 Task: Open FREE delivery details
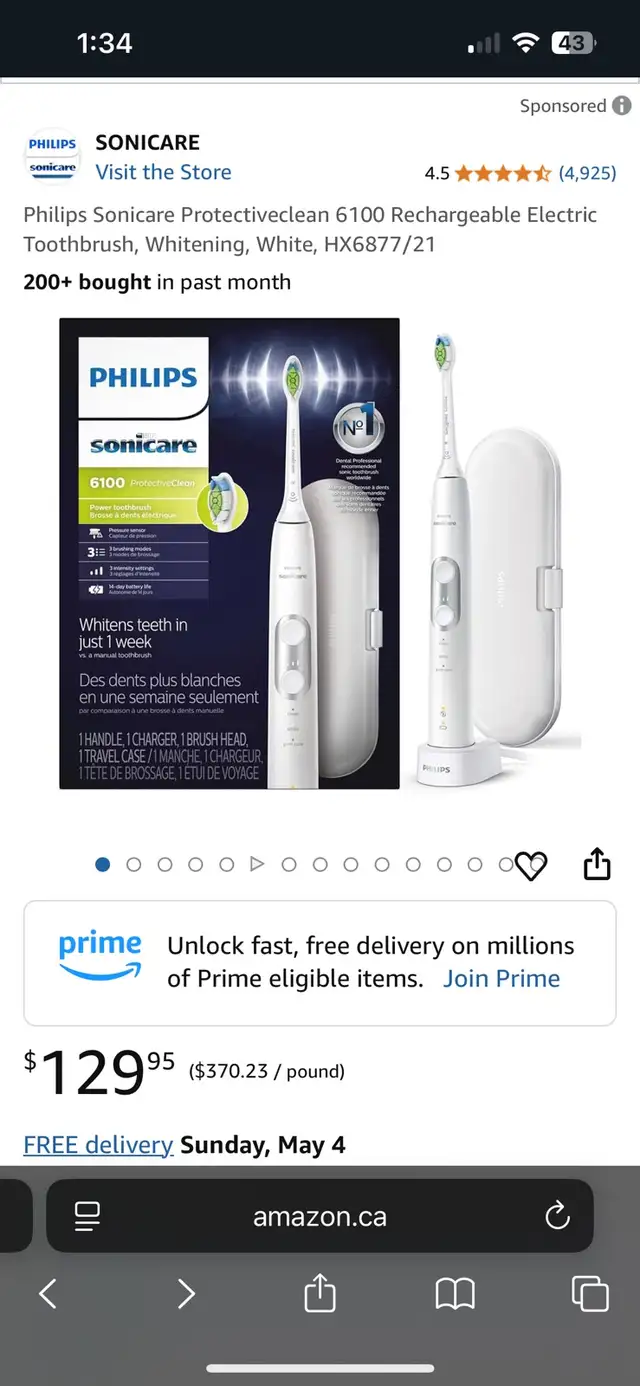pyautogui.click(x=98, y=1145)
